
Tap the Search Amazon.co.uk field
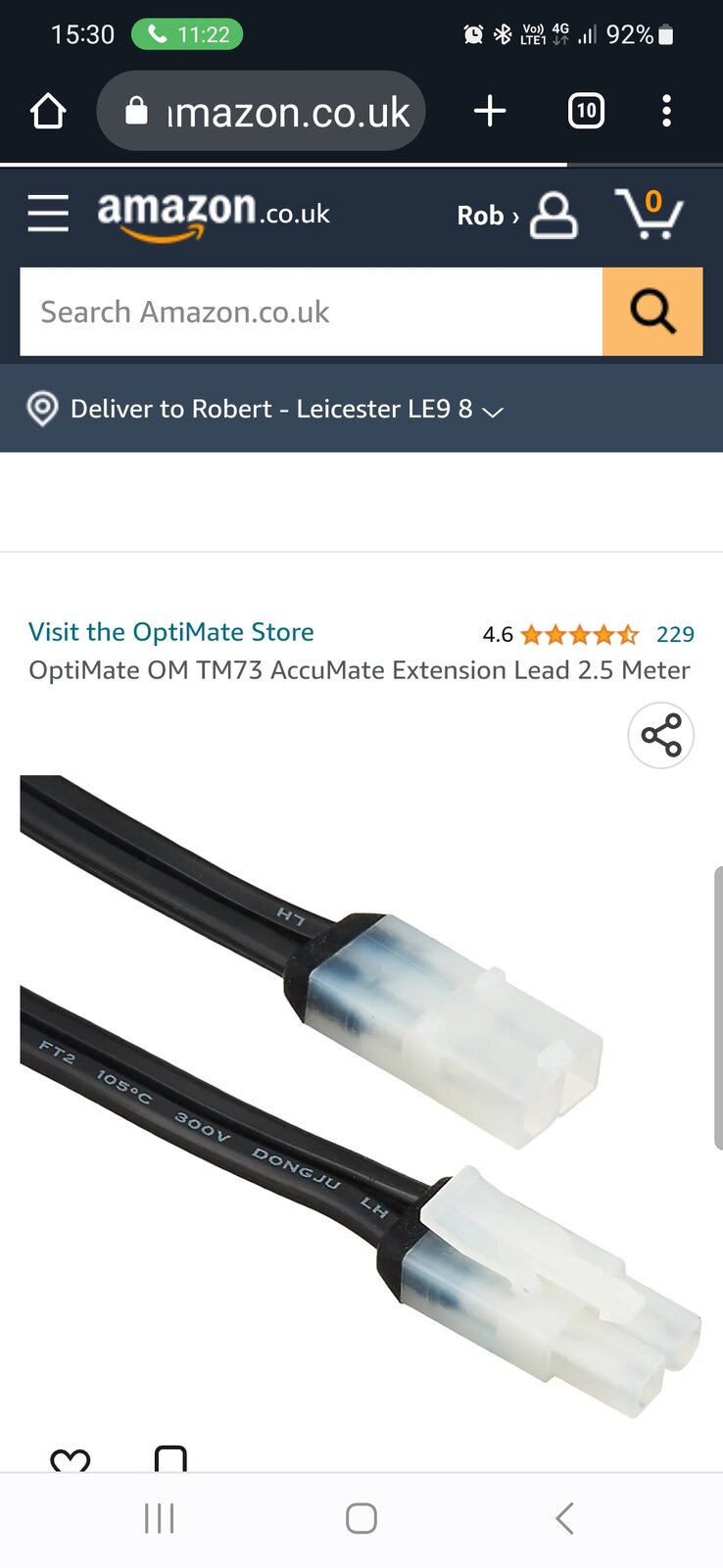click(311, 312)
